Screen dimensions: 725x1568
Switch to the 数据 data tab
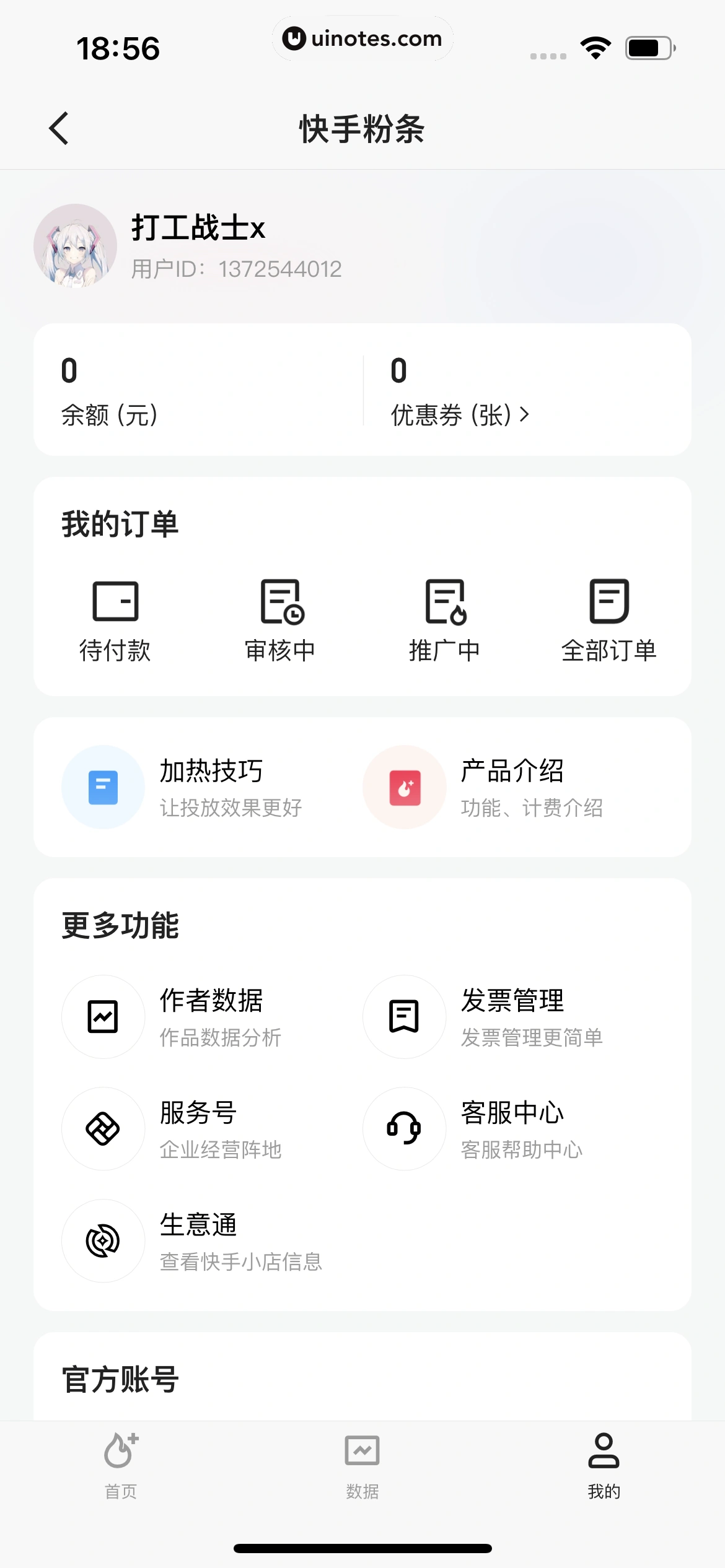(x=362, y=1465)
